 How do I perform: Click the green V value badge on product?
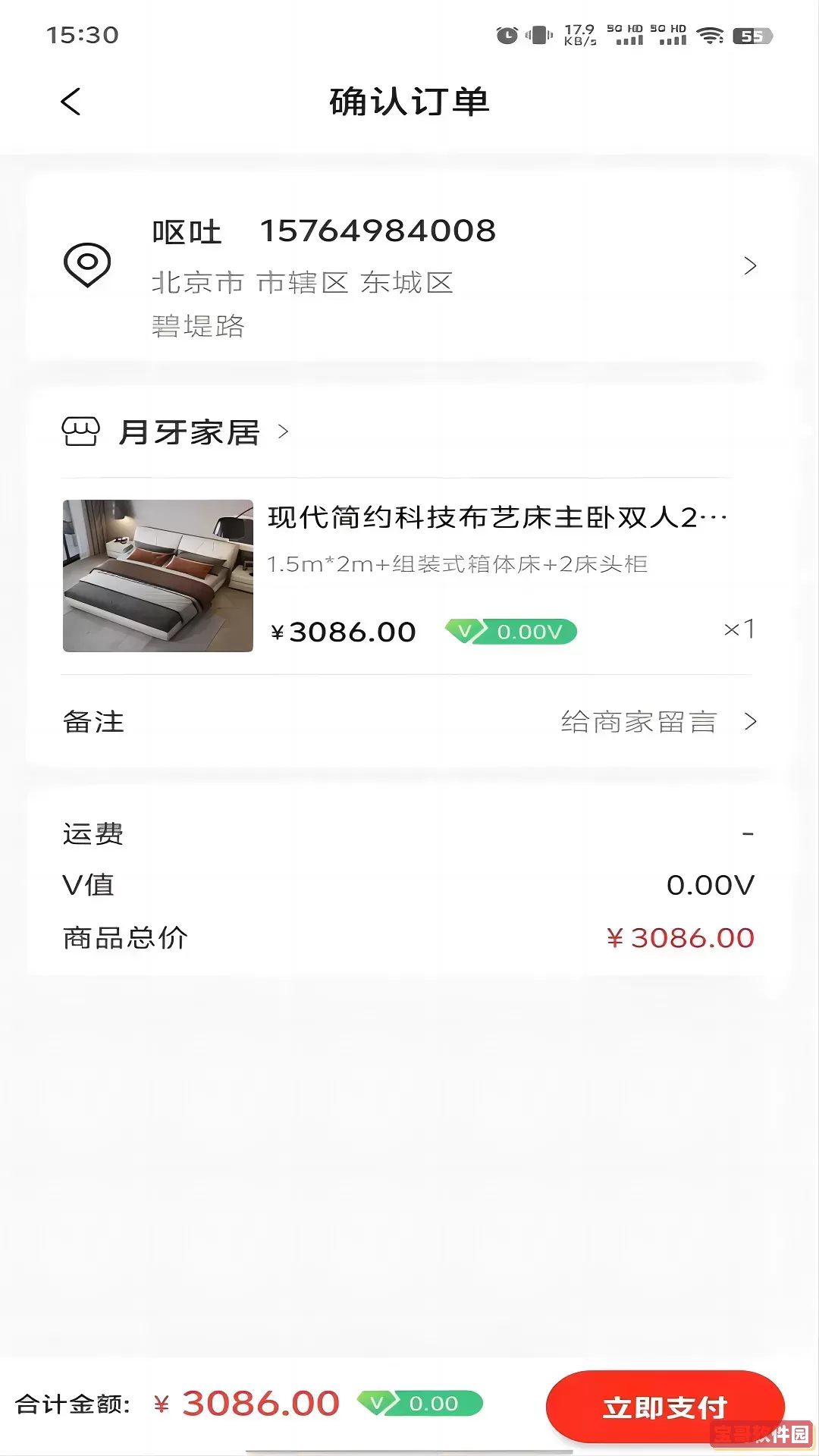[513, 631]
